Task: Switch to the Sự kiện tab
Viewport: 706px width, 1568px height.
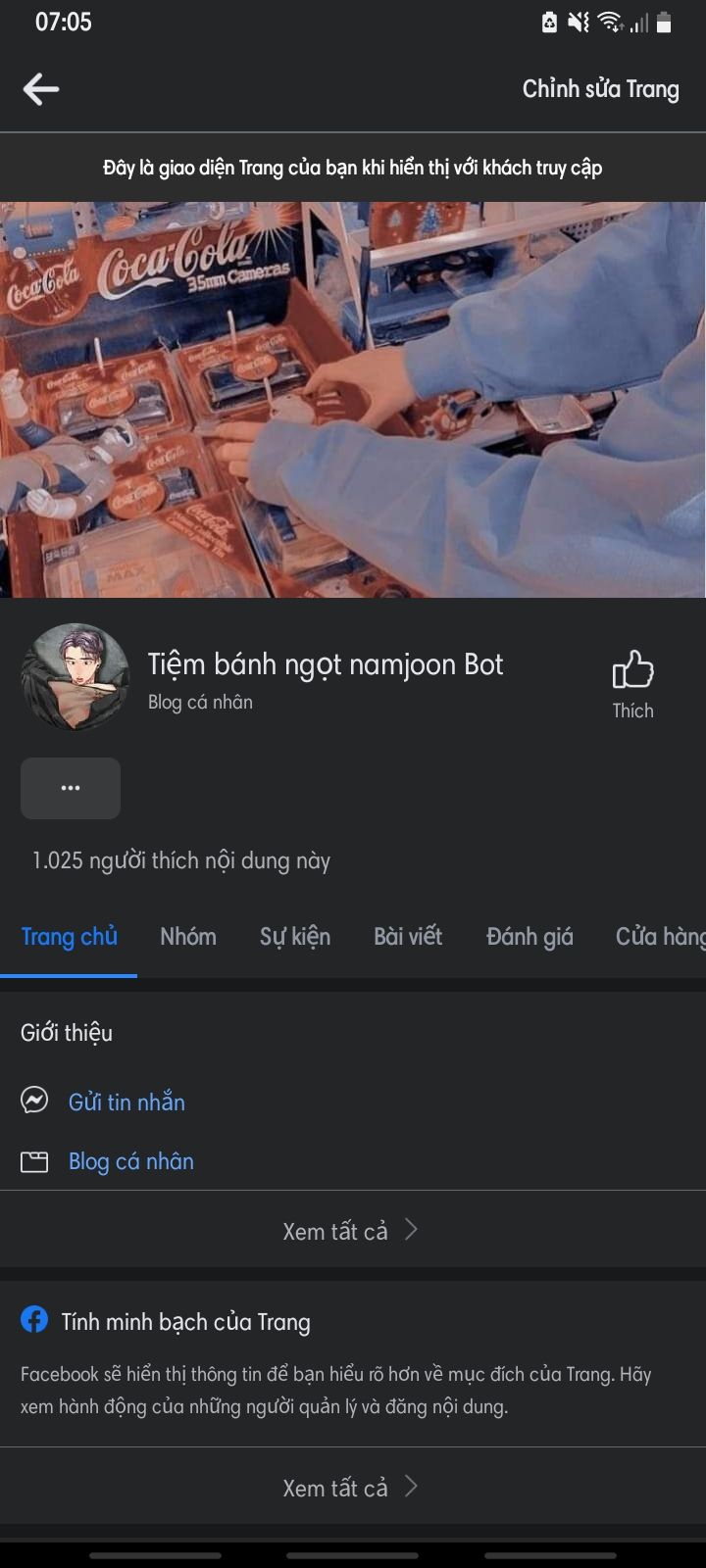Action: click(x=295, y=937)
